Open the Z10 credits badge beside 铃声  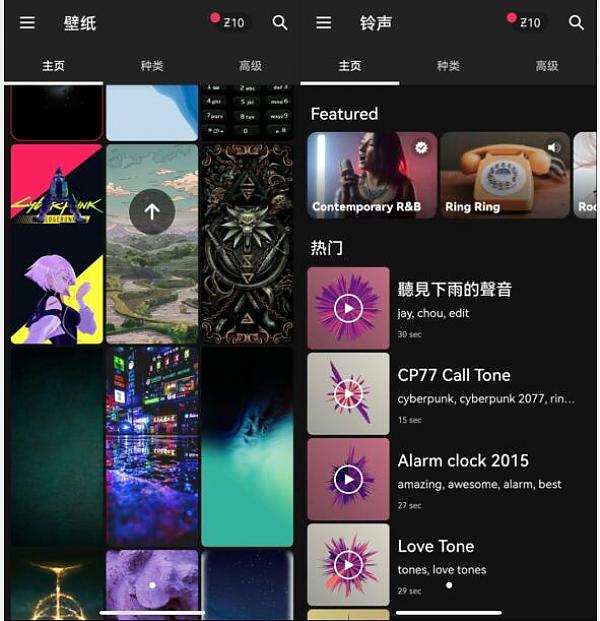(x=528, y=22)
